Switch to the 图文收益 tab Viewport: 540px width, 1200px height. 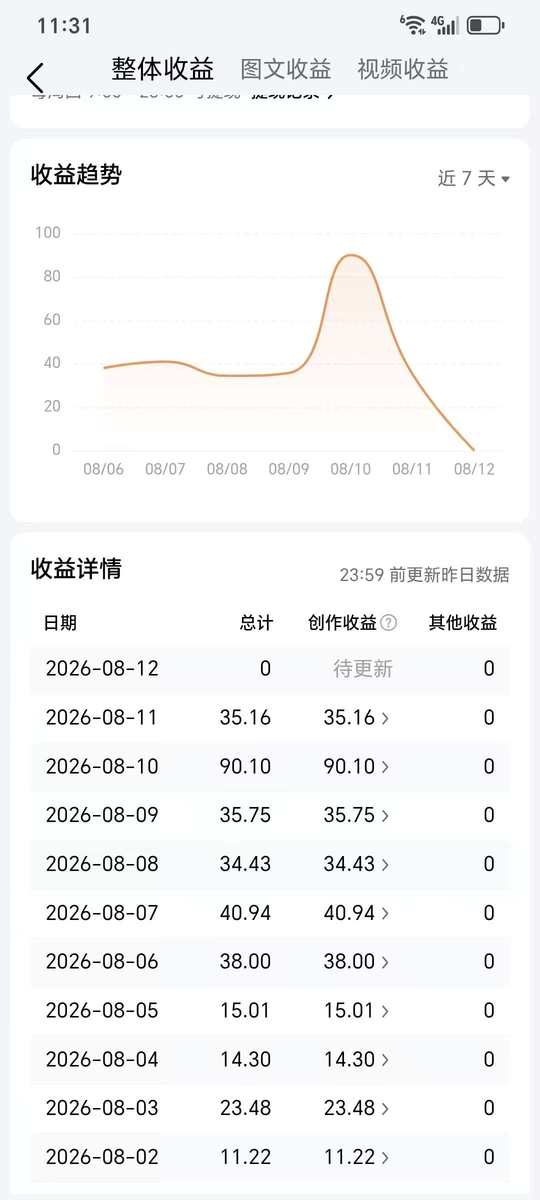[286, 69]
